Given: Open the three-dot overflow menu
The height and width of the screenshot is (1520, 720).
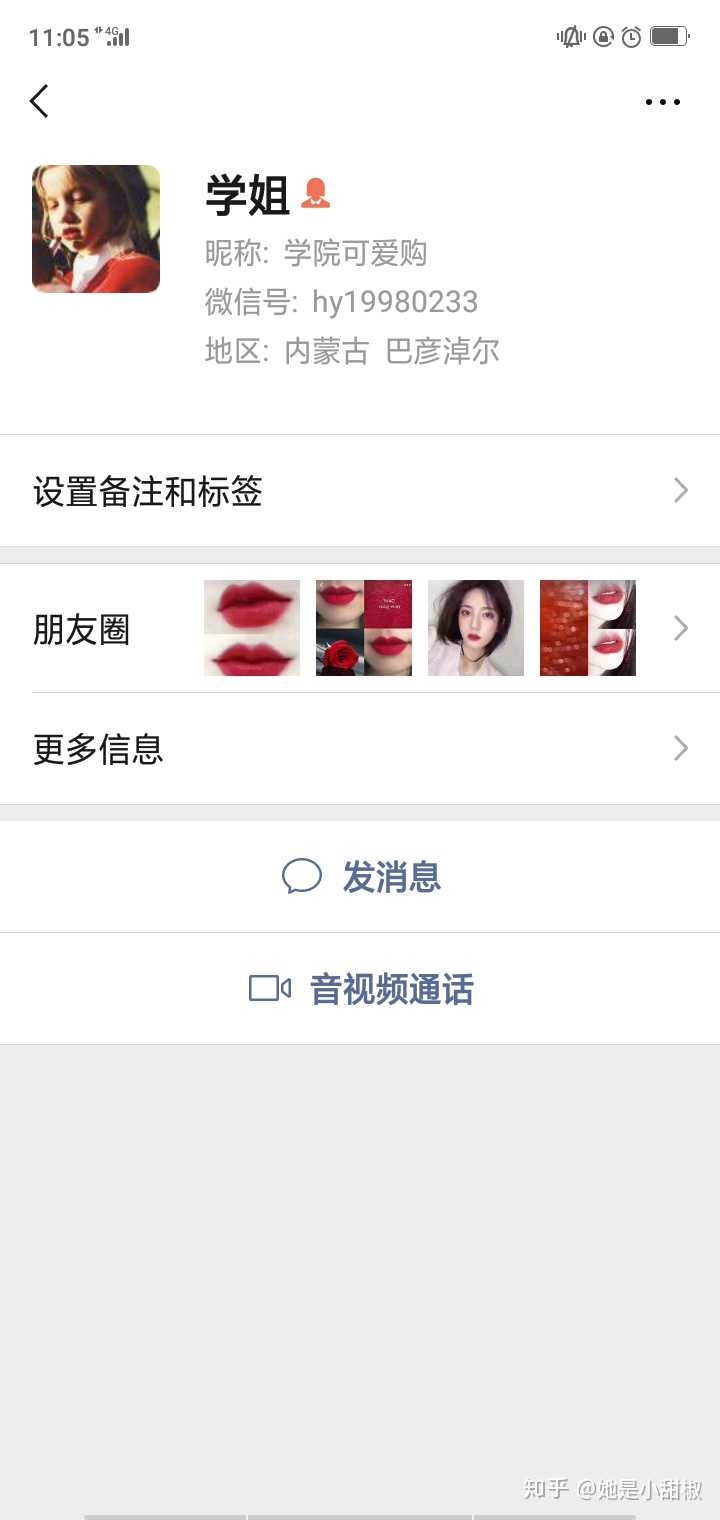Looking at the screenshot, I should pos(662,102).
